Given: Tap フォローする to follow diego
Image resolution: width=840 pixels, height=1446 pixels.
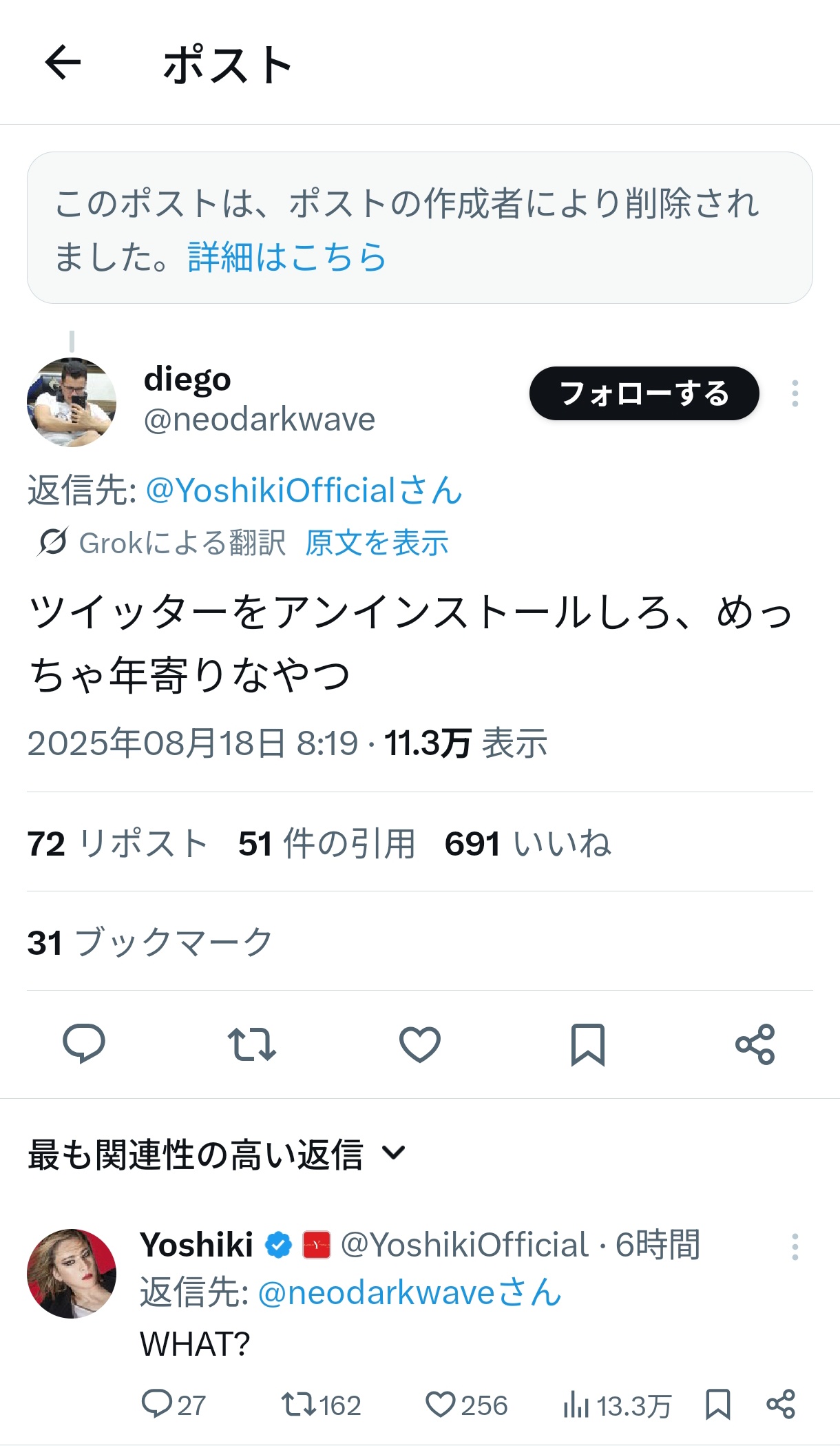Looking at the screenshot, I should click(x=644, y=393).
